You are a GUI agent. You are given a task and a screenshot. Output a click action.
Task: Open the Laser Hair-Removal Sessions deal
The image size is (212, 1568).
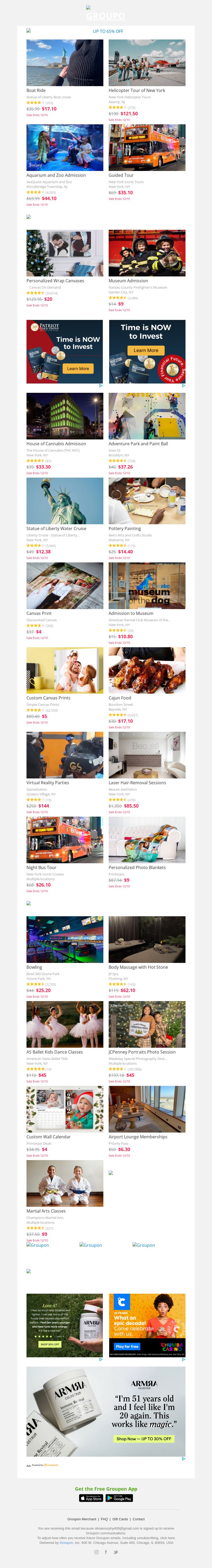click(x=147, y=755)
